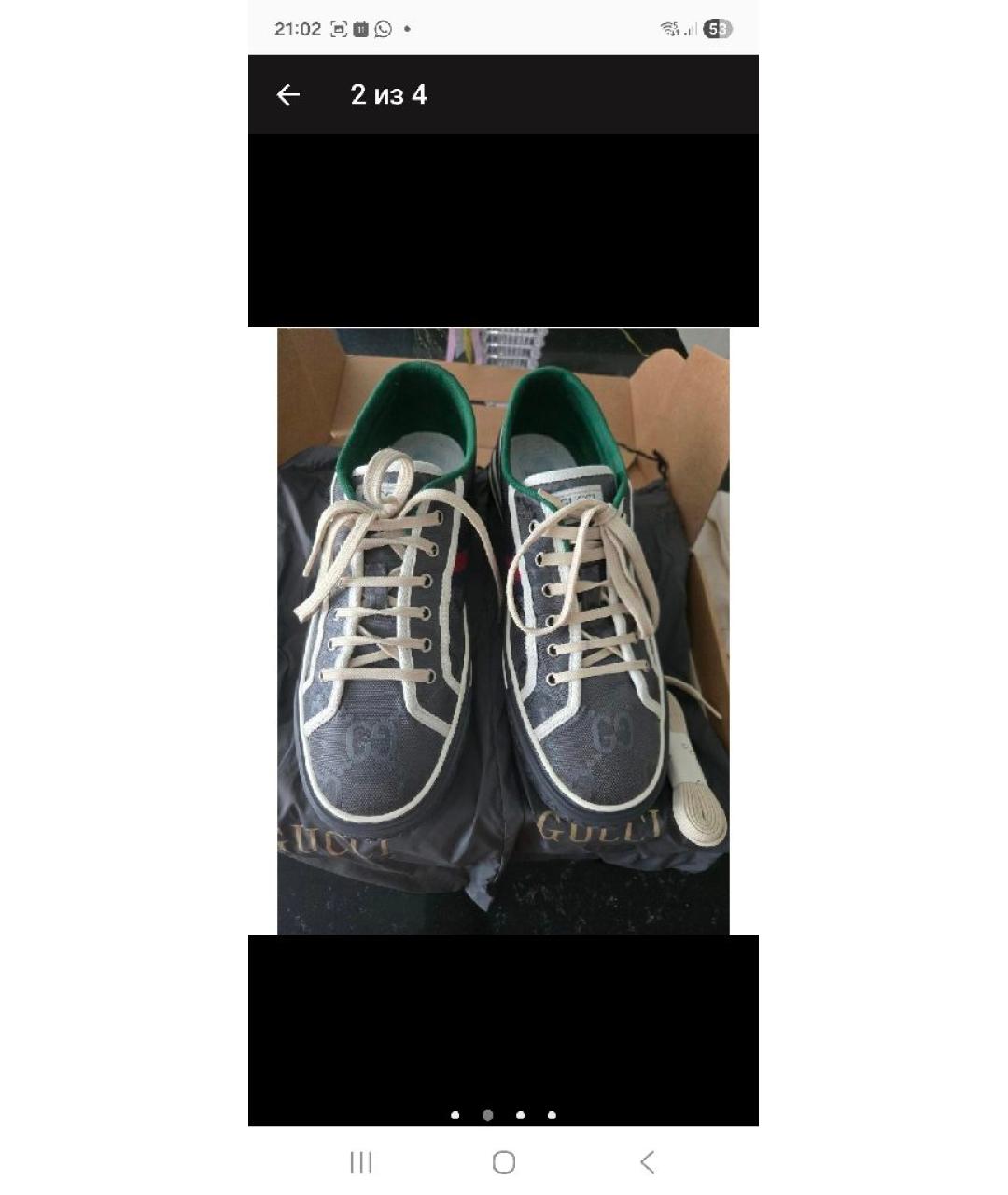Select the fourth page indicator dot
Screen dimensions: 1008x1195
(552, 1115)
